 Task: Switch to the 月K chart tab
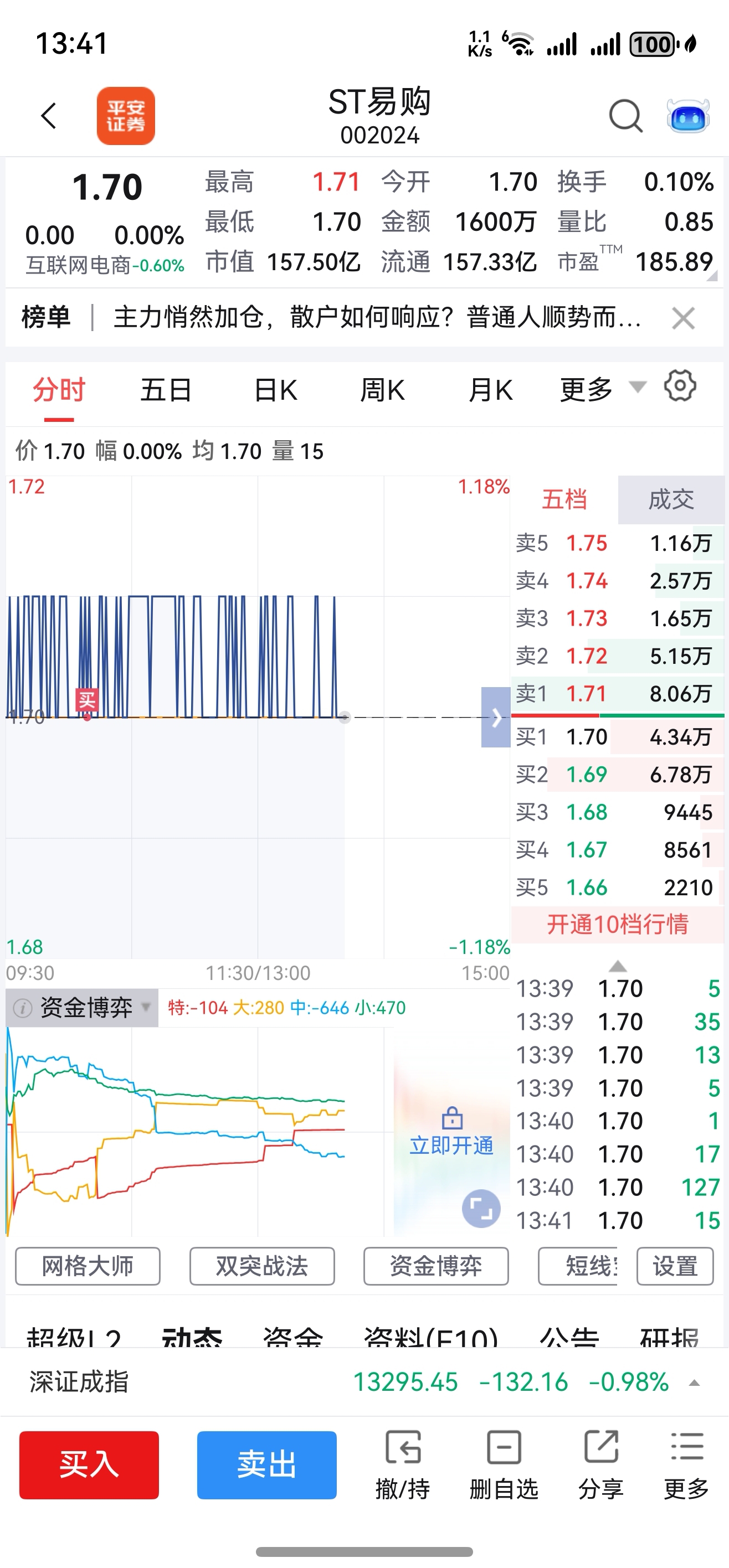point(490,390)
